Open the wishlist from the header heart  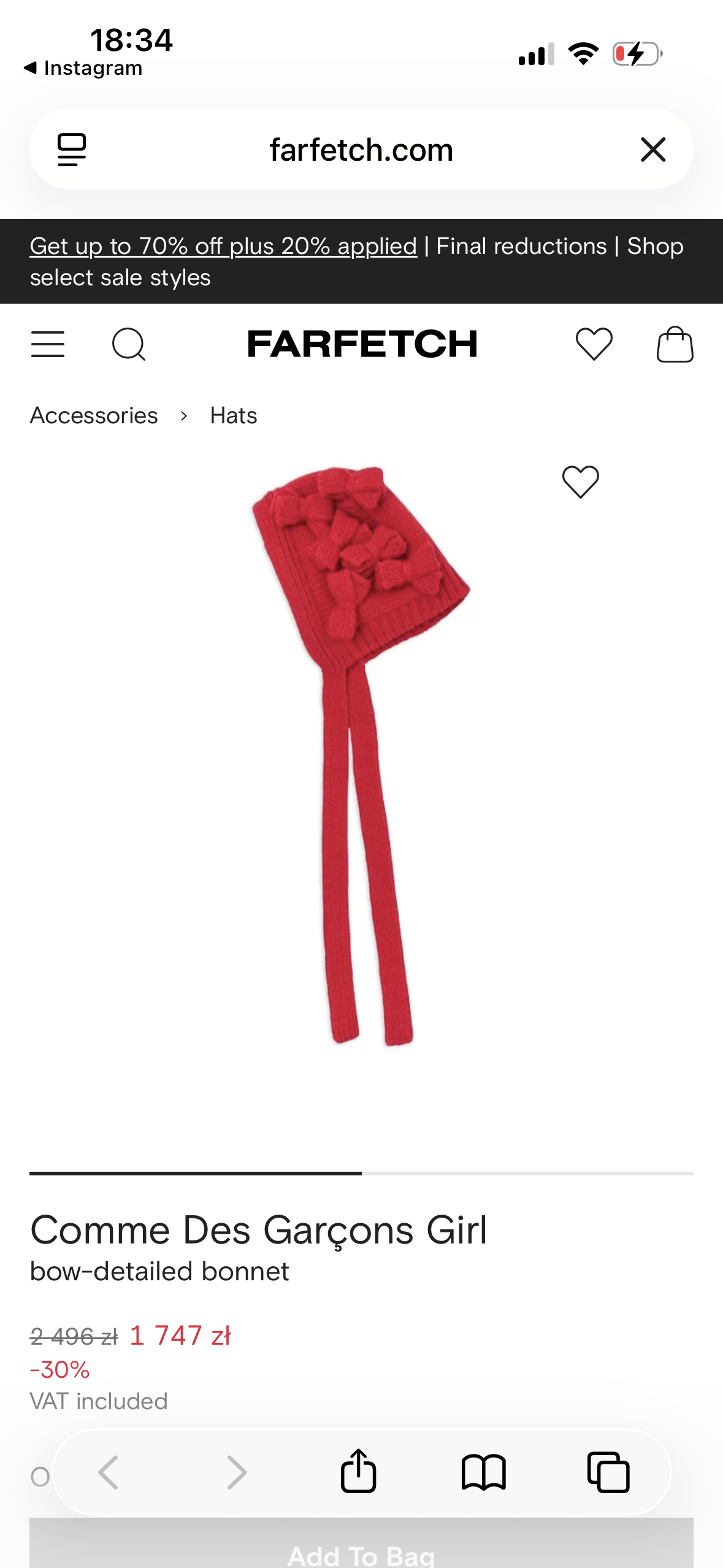coord(594,344)
